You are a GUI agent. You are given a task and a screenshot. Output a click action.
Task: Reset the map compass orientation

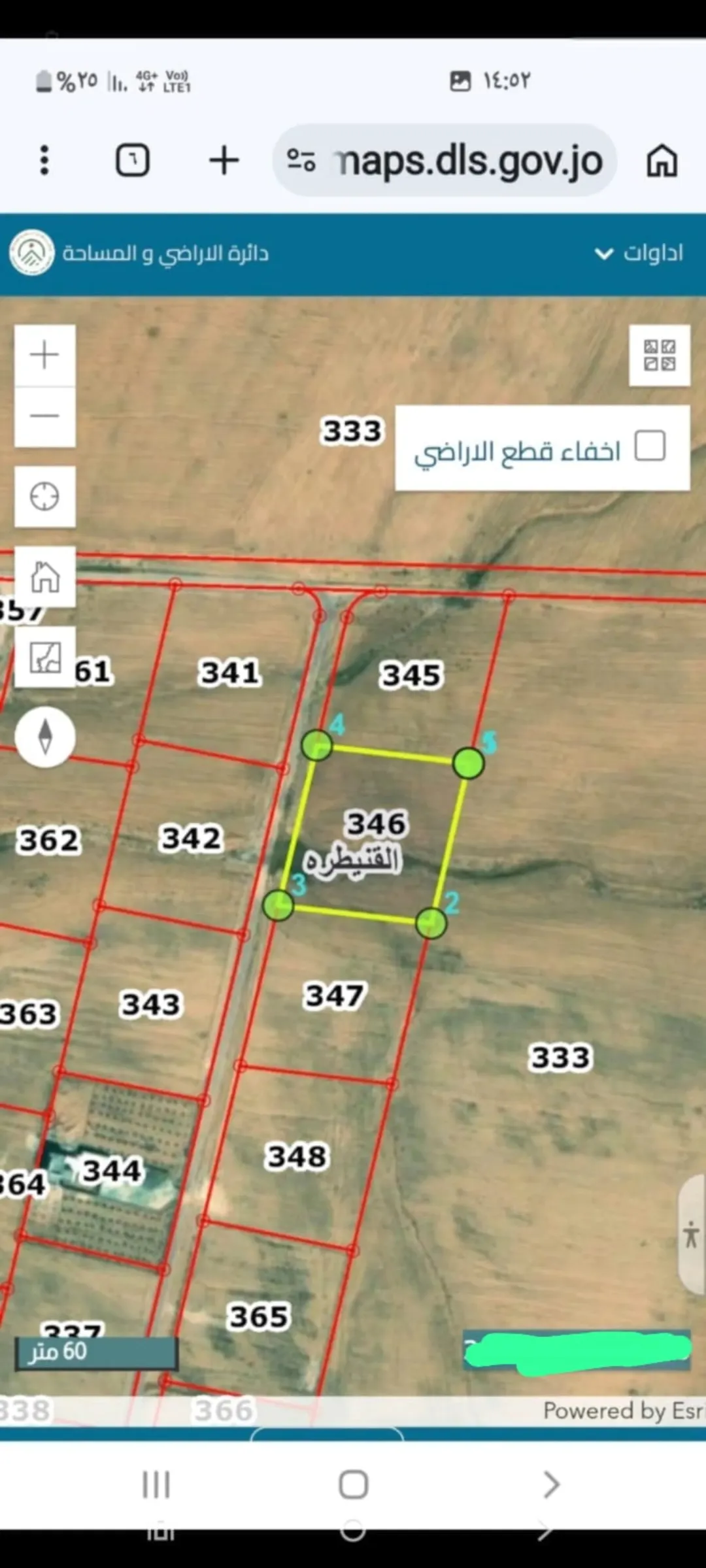pos(45,737)
